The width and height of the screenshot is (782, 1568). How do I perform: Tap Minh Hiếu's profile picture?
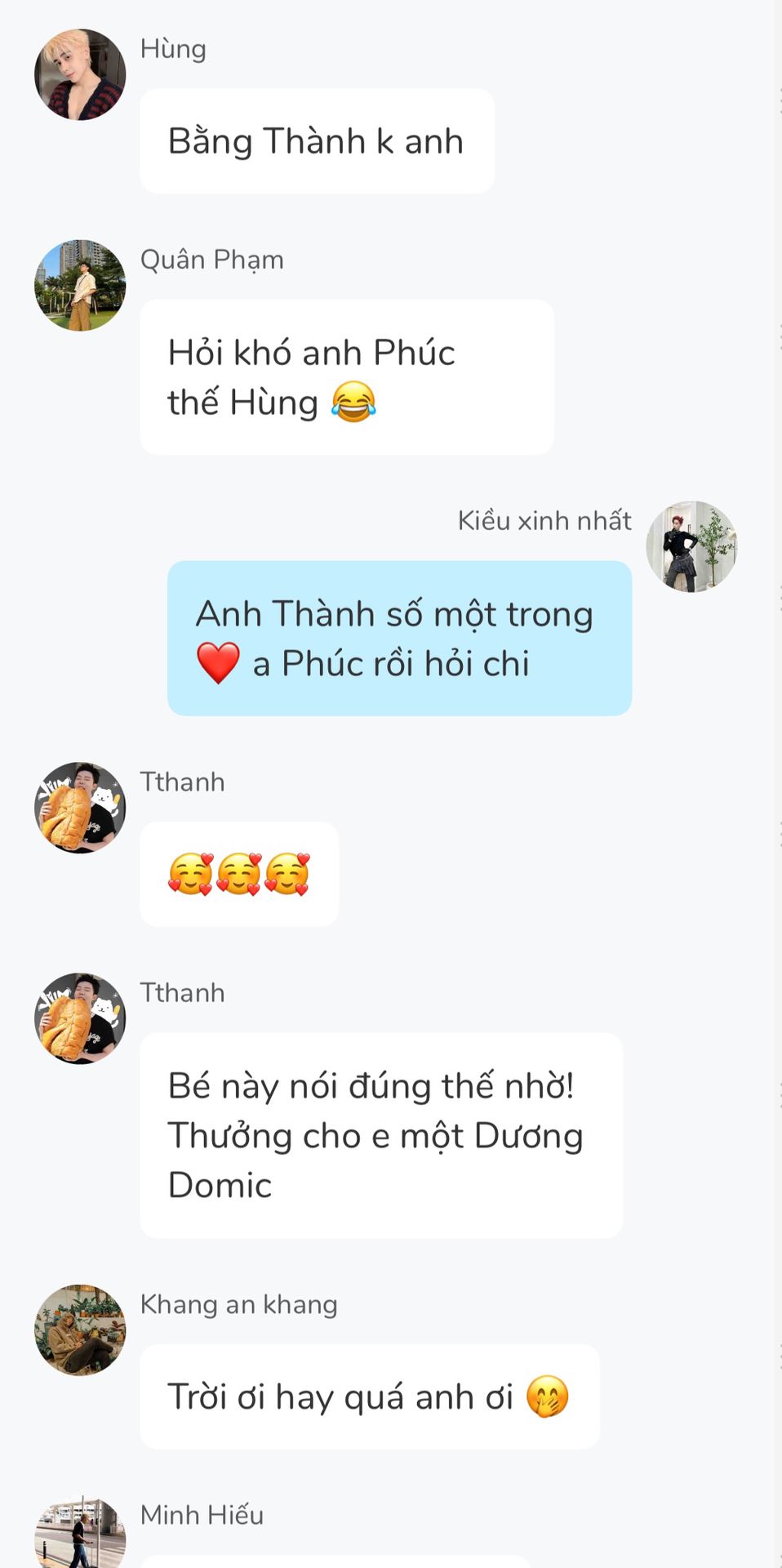point(80,1532)
